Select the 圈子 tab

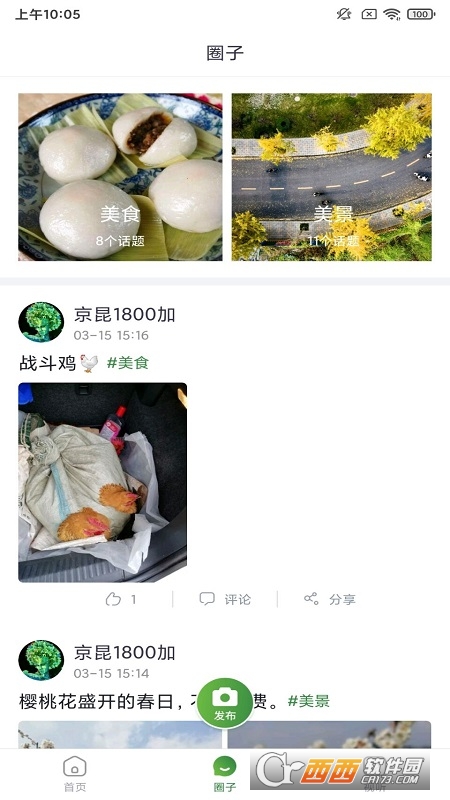225,774
